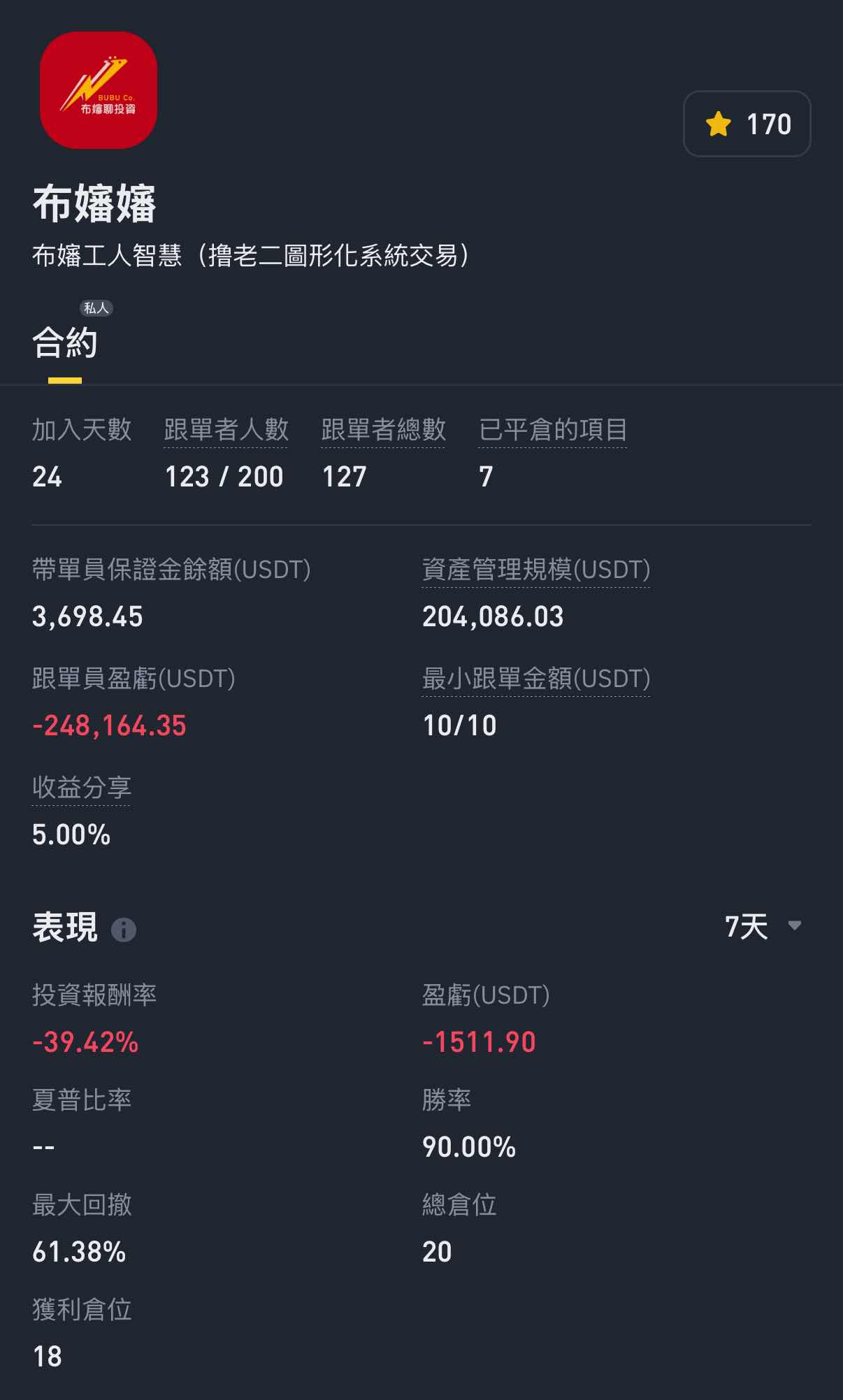843x1400 pixels.
Task: Select the 合約 tab
Action: [x=65, y=343]
